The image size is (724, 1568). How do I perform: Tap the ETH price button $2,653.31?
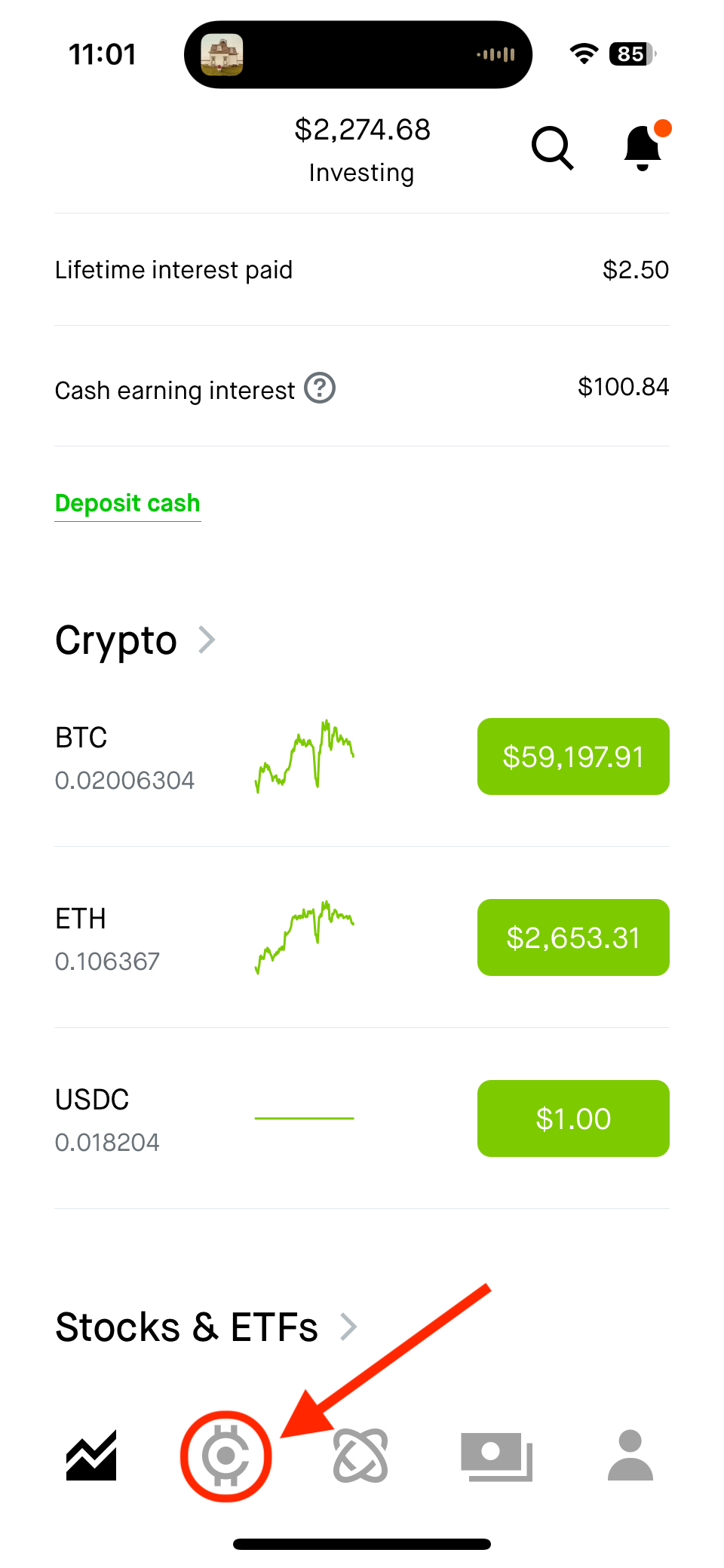pyautogui.click(x=573, y=937)
